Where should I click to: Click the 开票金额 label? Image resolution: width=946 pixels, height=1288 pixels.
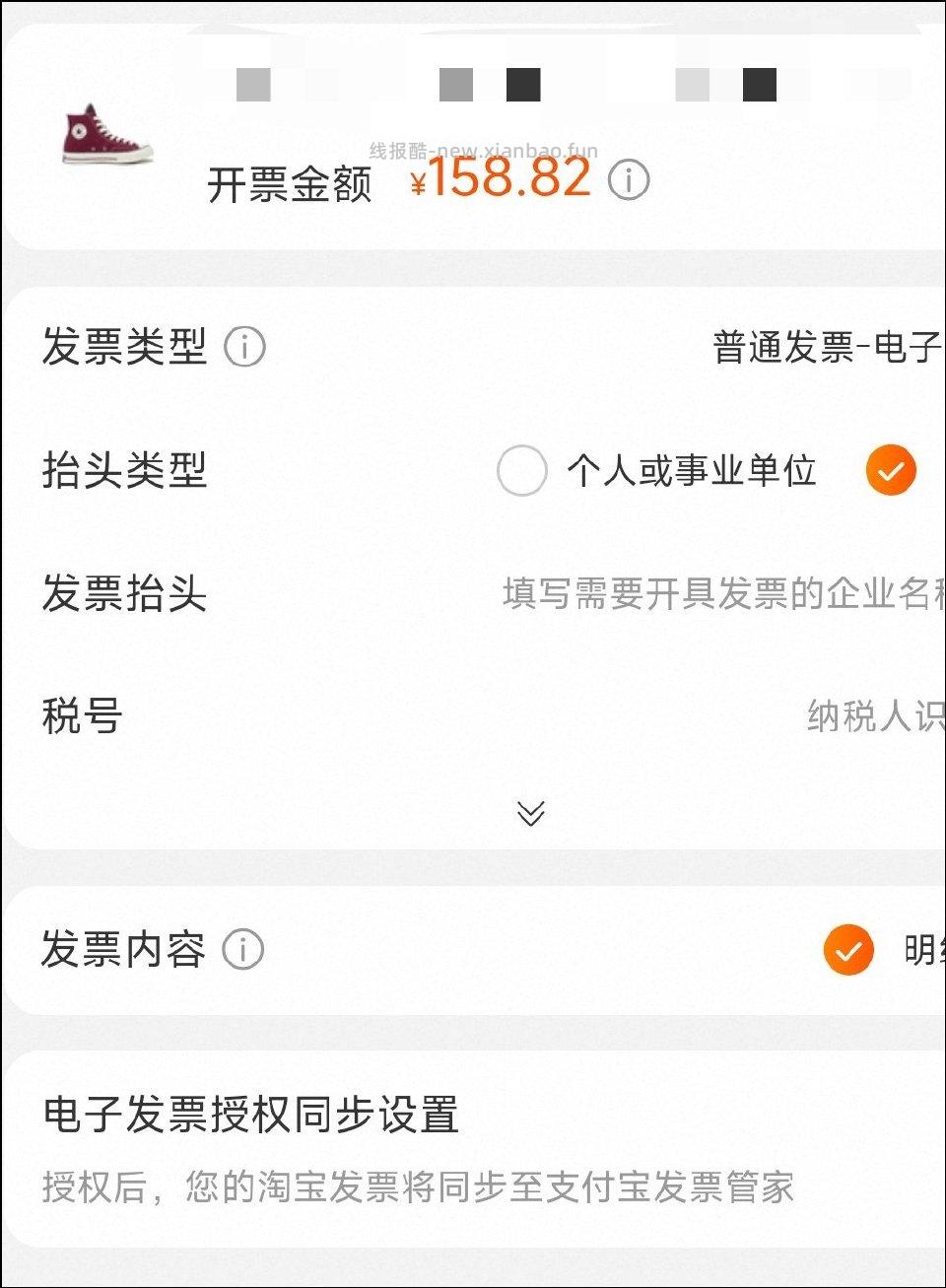(x=290, y=184)
